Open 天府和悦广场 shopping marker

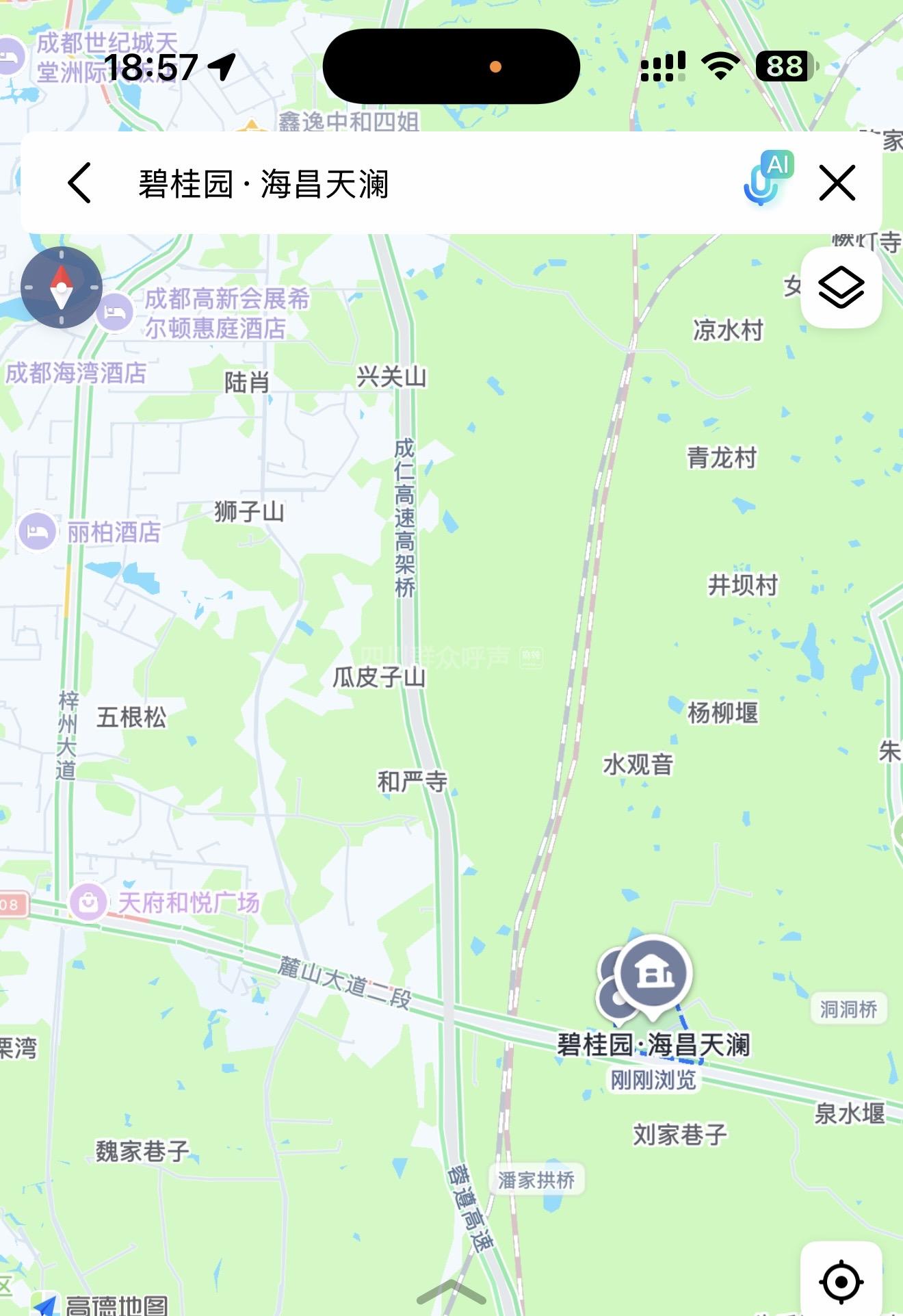(x=88, y=902)
